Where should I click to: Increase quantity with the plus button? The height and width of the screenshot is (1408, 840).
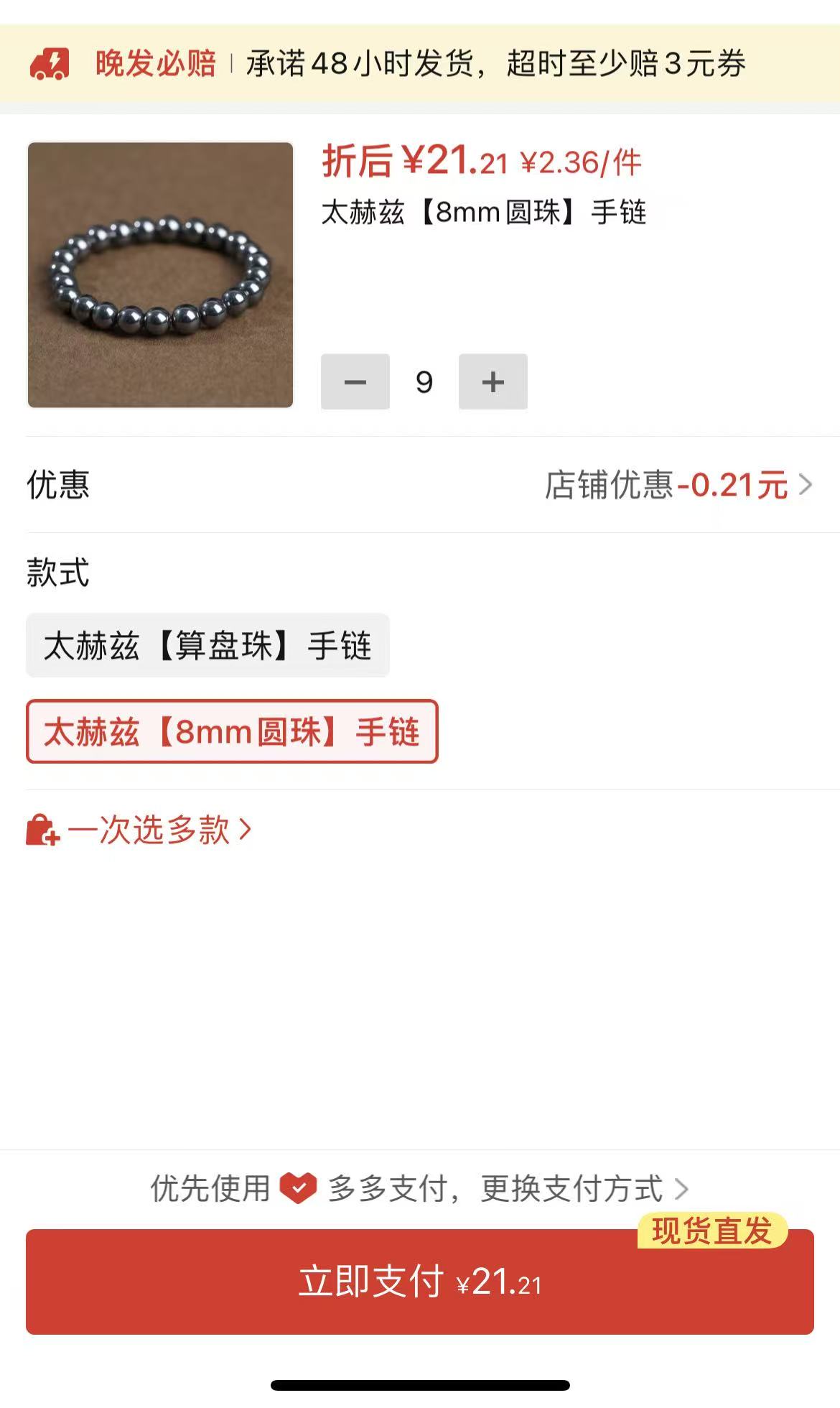pos(493,381)
